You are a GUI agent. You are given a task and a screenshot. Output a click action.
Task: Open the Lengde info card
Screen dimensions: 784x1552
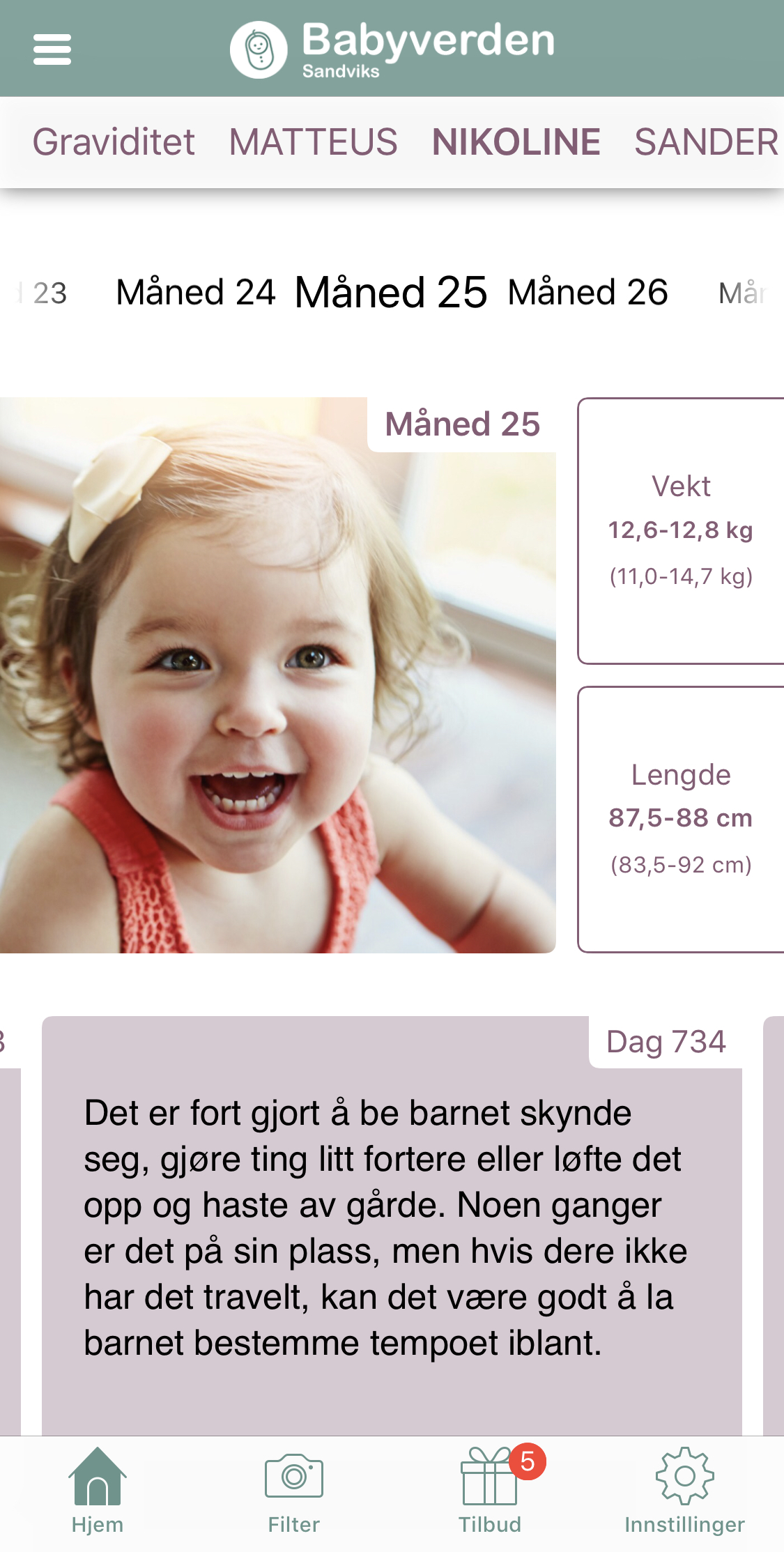(x=681, y=820)
